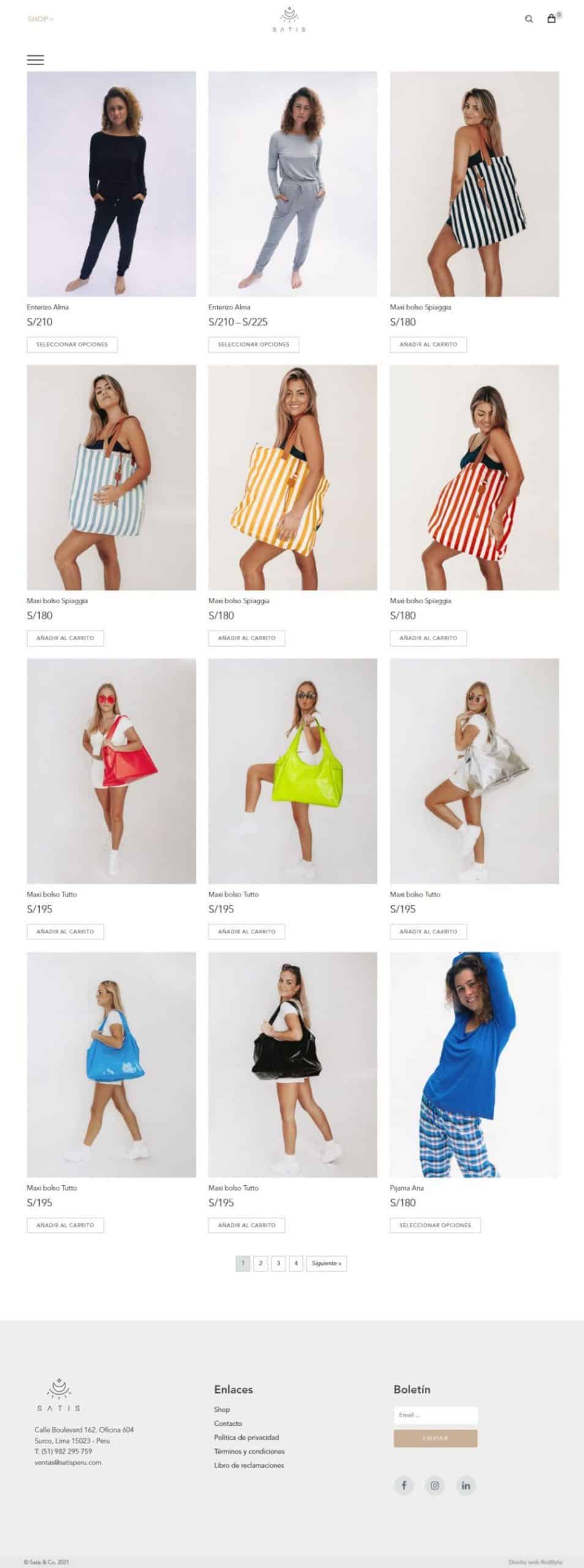Focus the newsletter Email field

coord(435,1415)
